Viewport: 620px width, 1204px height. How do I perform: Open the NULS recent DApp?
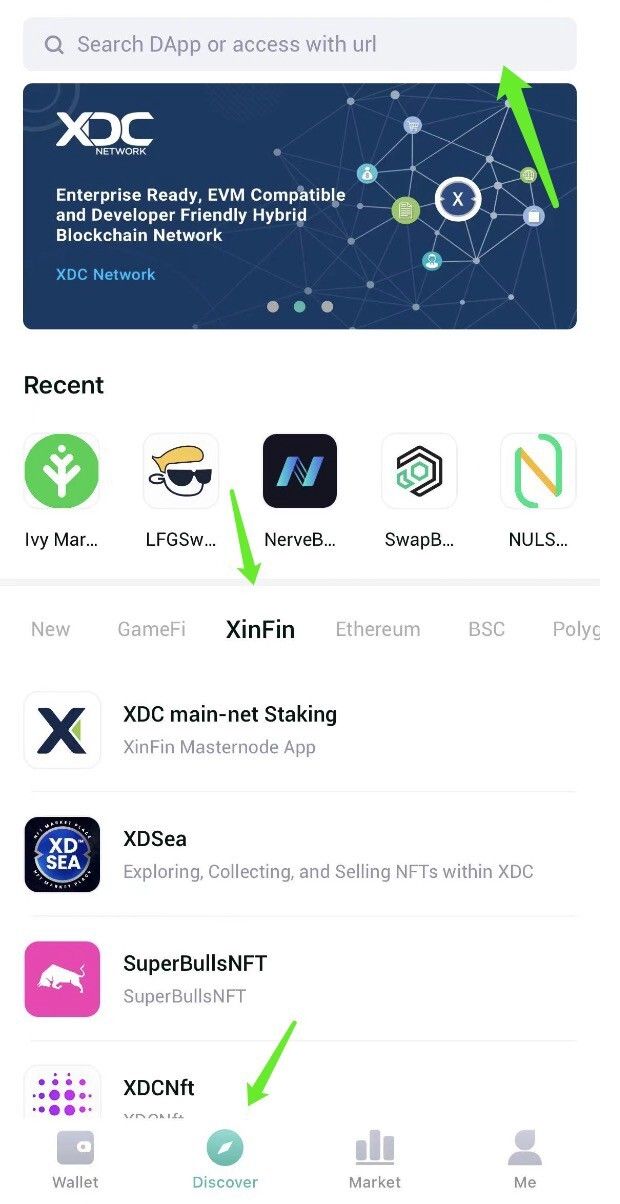[x=538, y=472]
